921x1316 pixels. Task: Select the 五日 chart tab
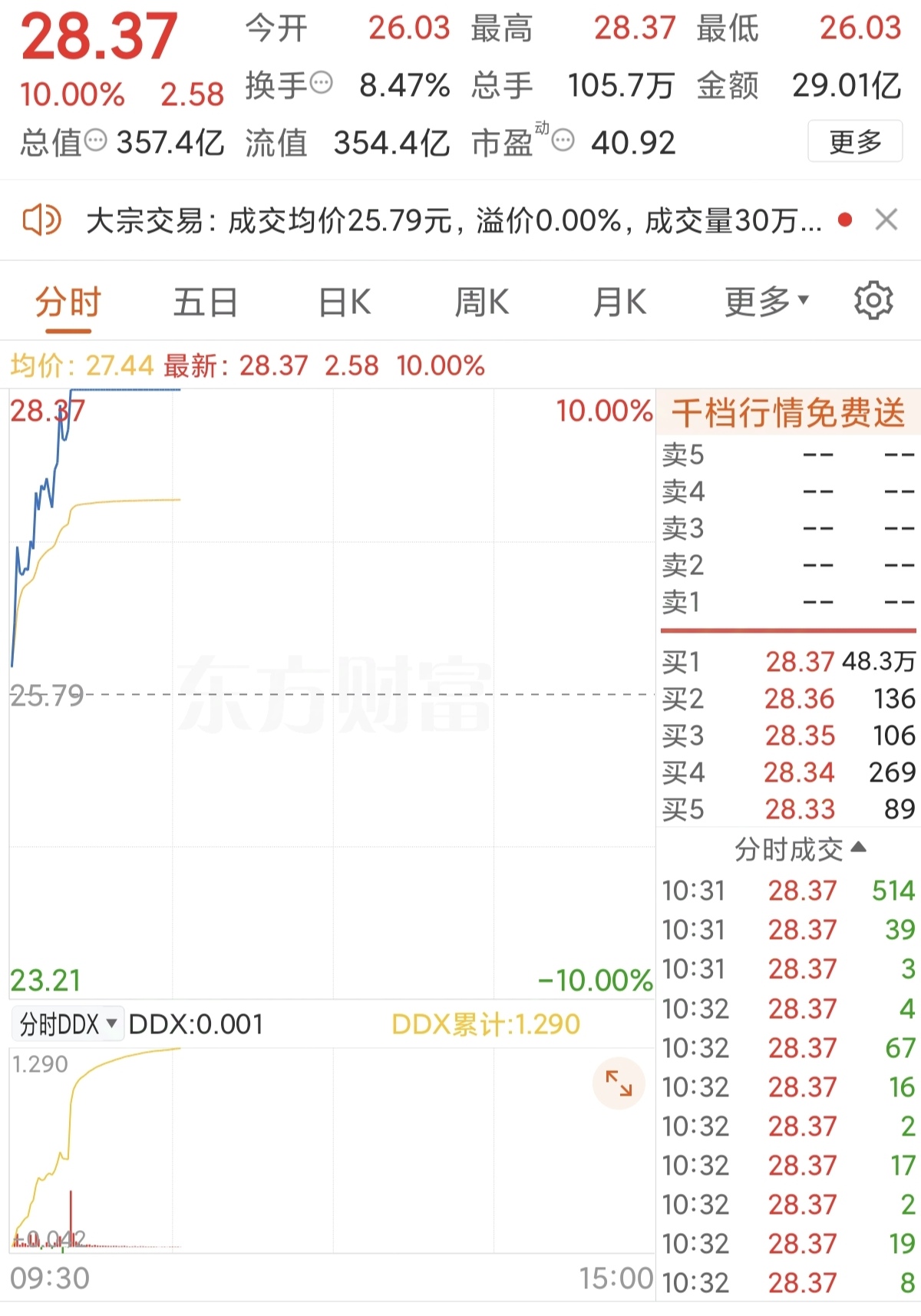point(205,302)
